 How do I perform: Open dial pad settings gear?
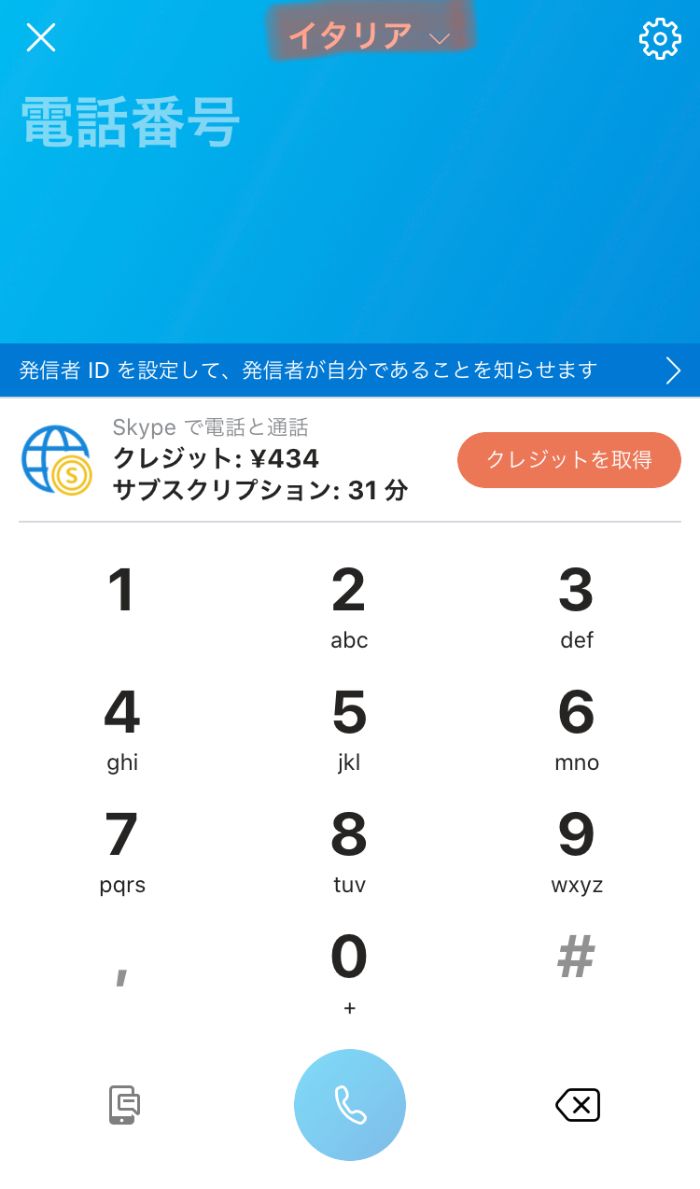[x=659, y=38]
